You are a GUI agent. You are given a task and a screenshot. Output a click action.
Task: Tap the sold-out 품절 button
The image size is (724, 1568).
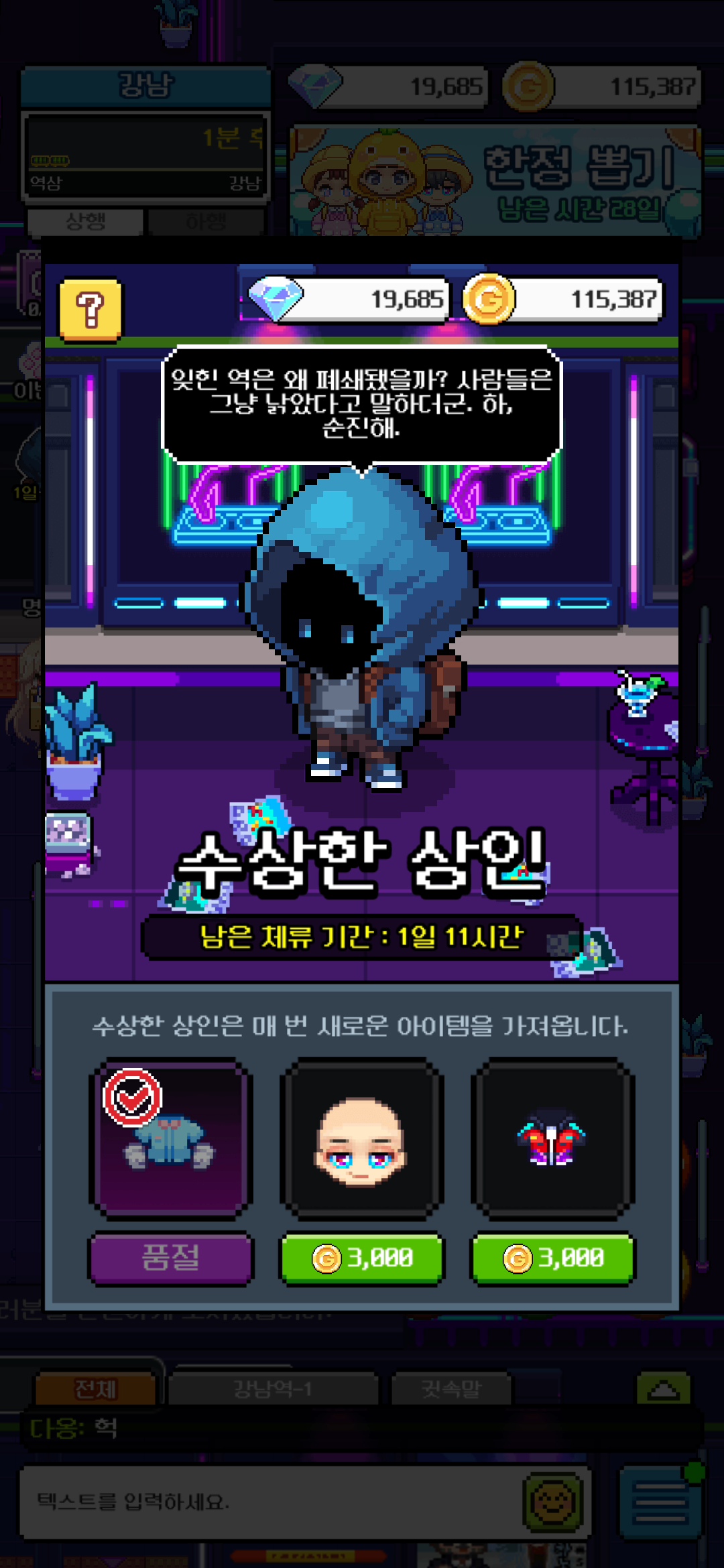[x=171, y=1258]
